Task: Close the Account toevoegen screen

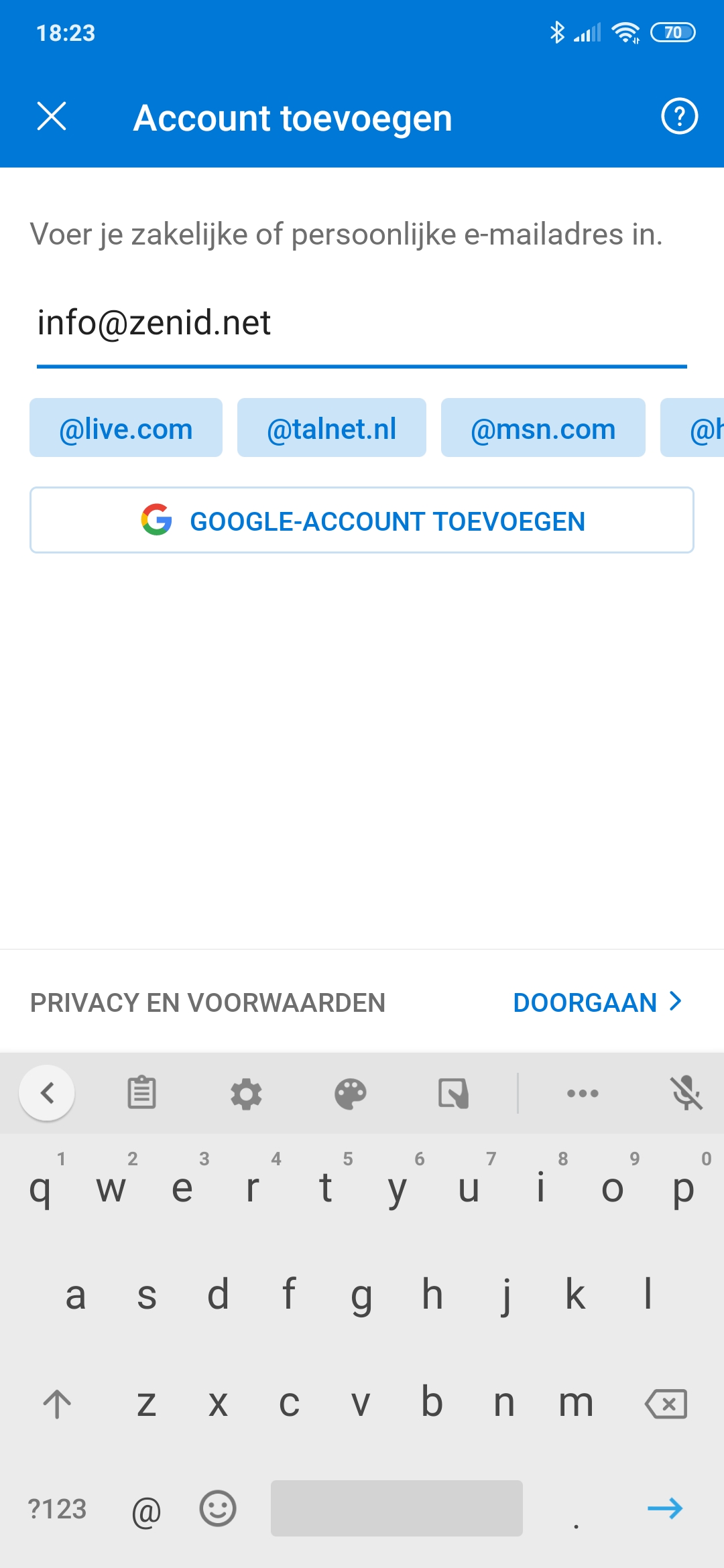Action: click(x=52, y=117)
